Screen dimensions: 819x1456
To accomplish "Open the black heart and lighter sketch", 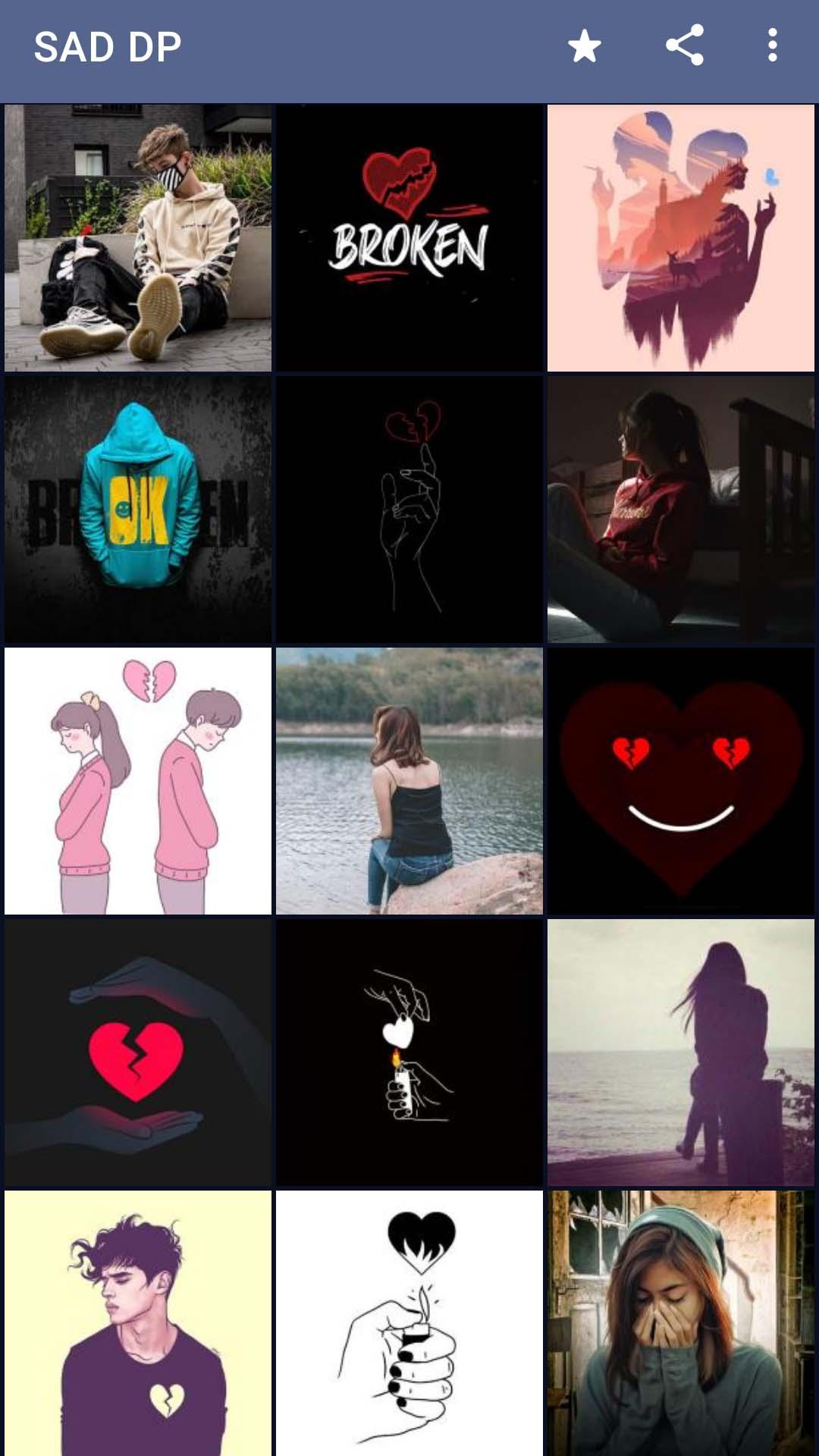I will 409,1323.
